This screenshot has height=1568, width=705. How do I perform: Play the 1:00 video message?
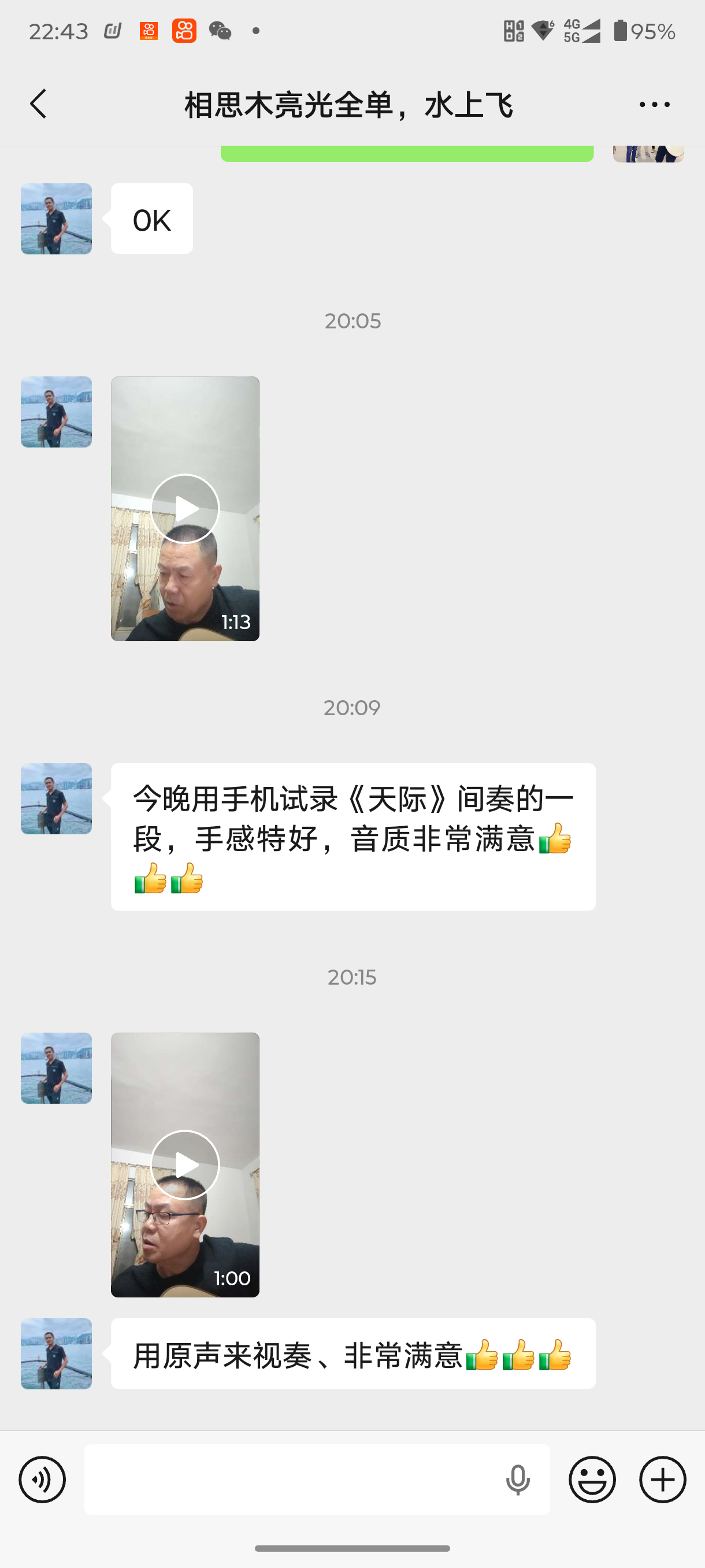pyautogui.click(x=185, y=1164)
